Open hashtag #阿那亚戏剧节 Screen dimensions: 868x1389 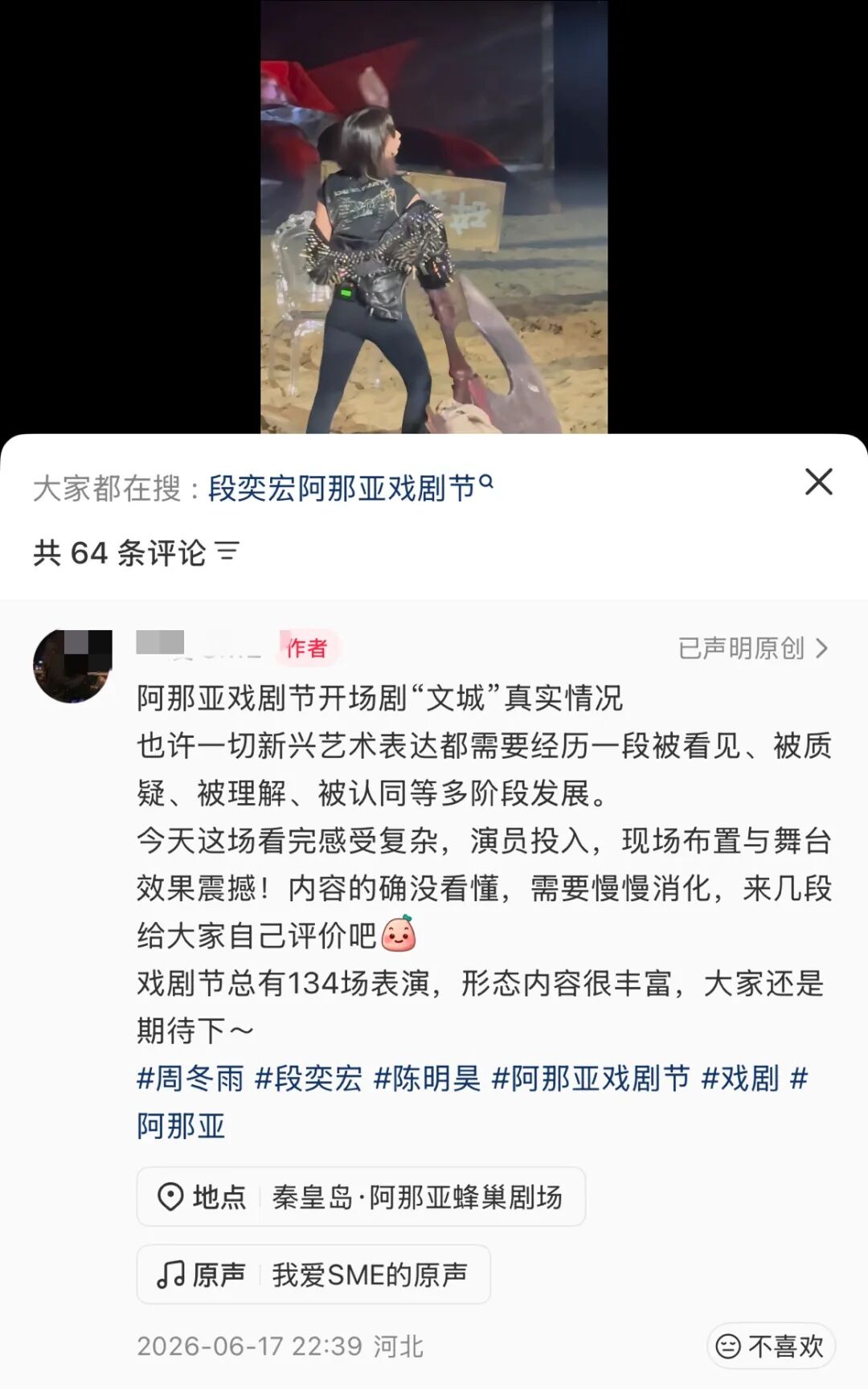point(591,1079)
